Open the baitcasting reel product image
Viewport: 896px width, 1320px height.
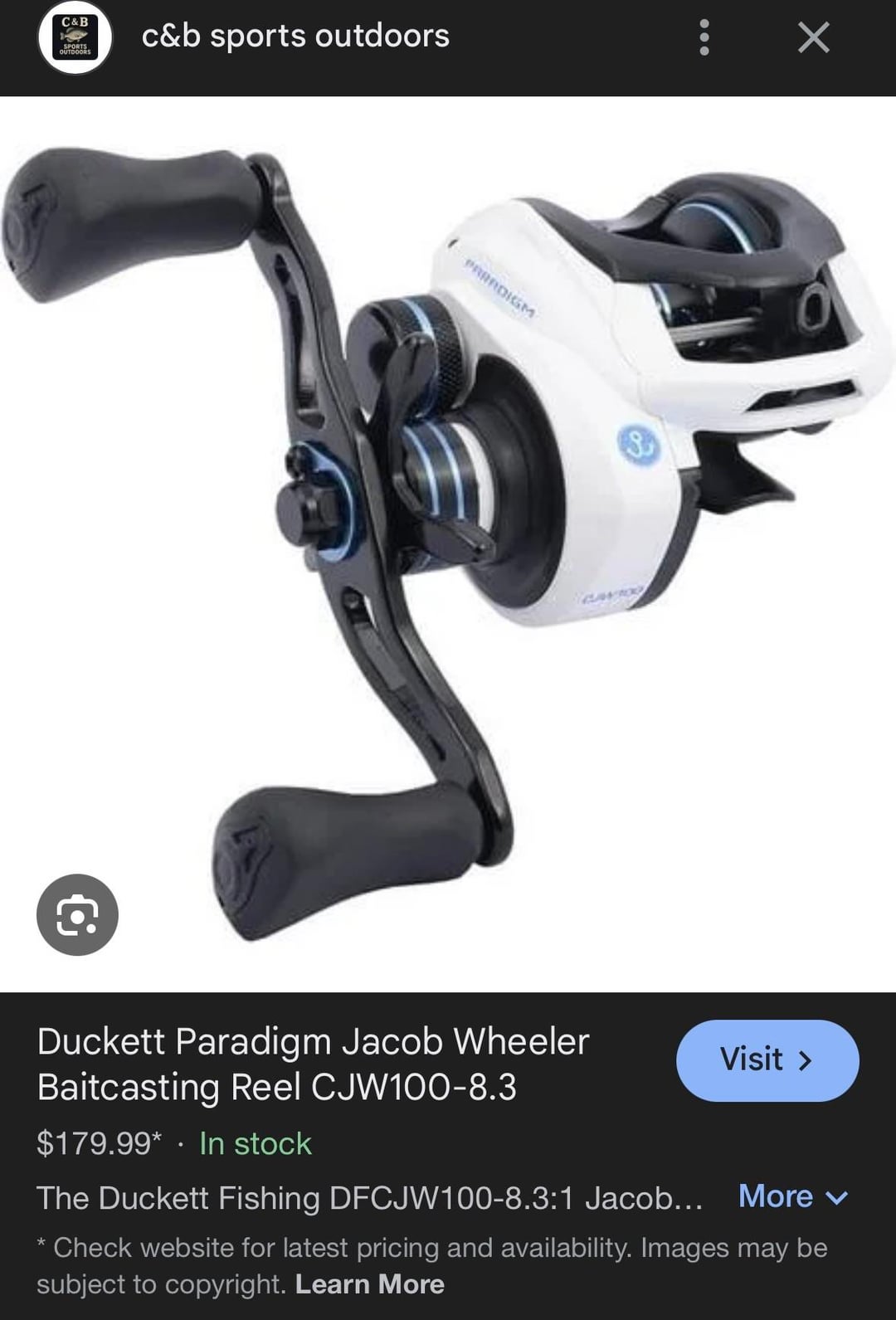pyautogui.click(x=448, y=531)
